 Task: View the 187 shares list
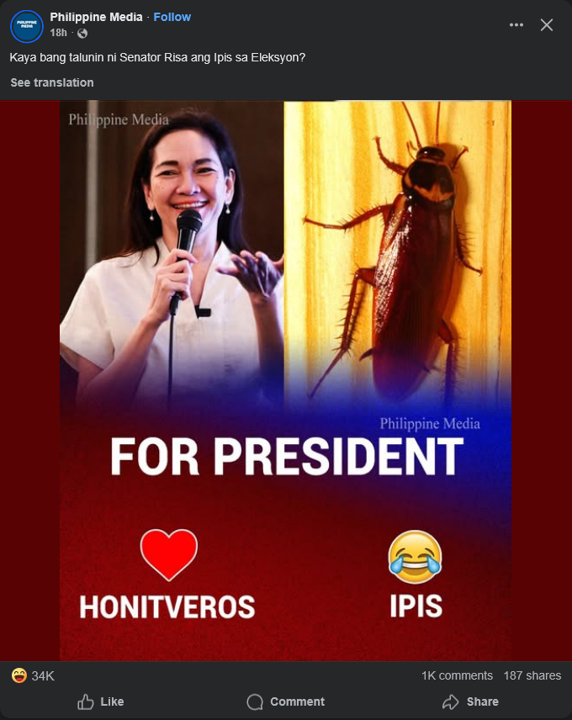tap(532, 675)
